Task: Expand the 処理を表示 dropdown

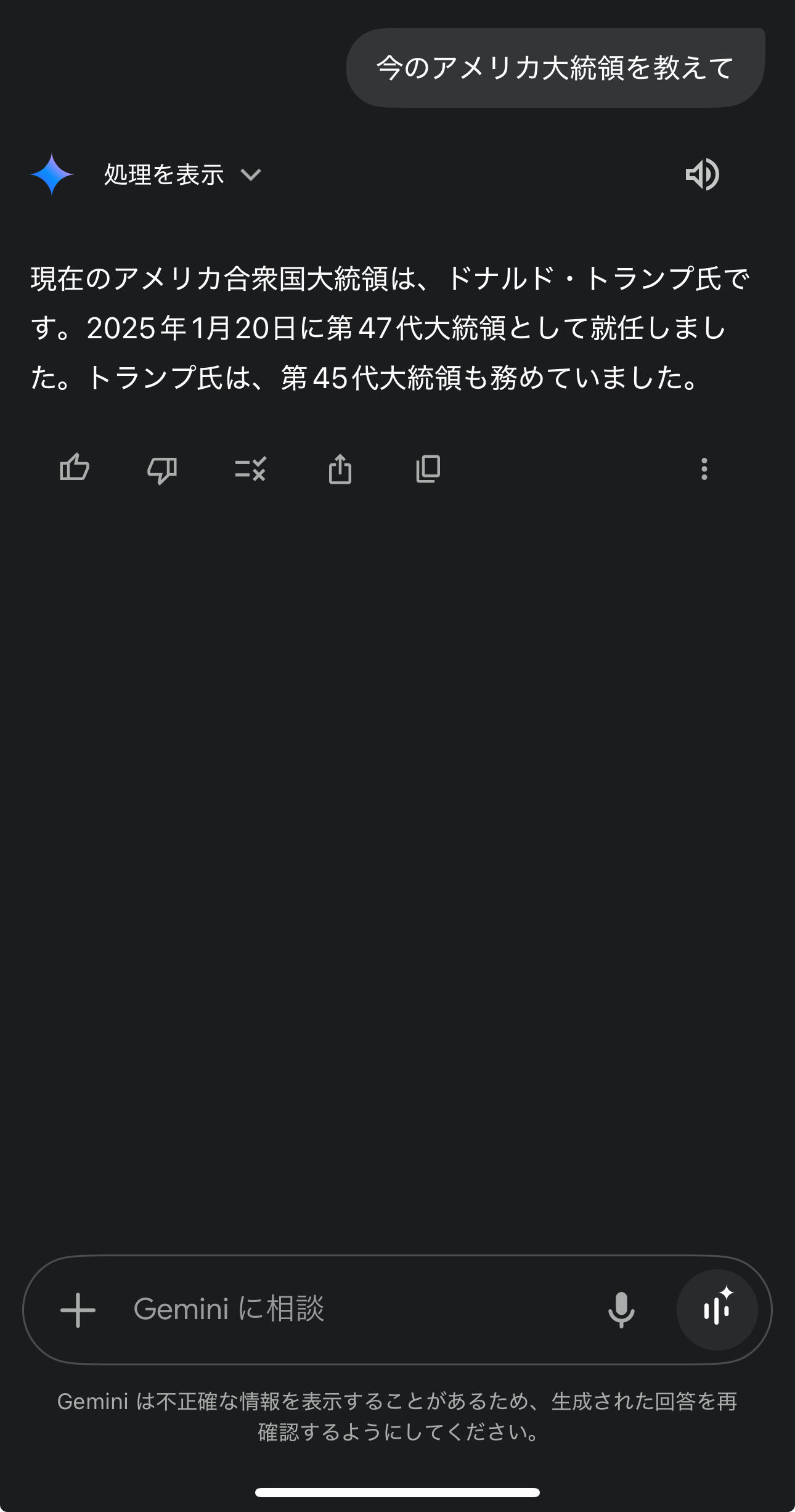Action: (x=182, y=174)
